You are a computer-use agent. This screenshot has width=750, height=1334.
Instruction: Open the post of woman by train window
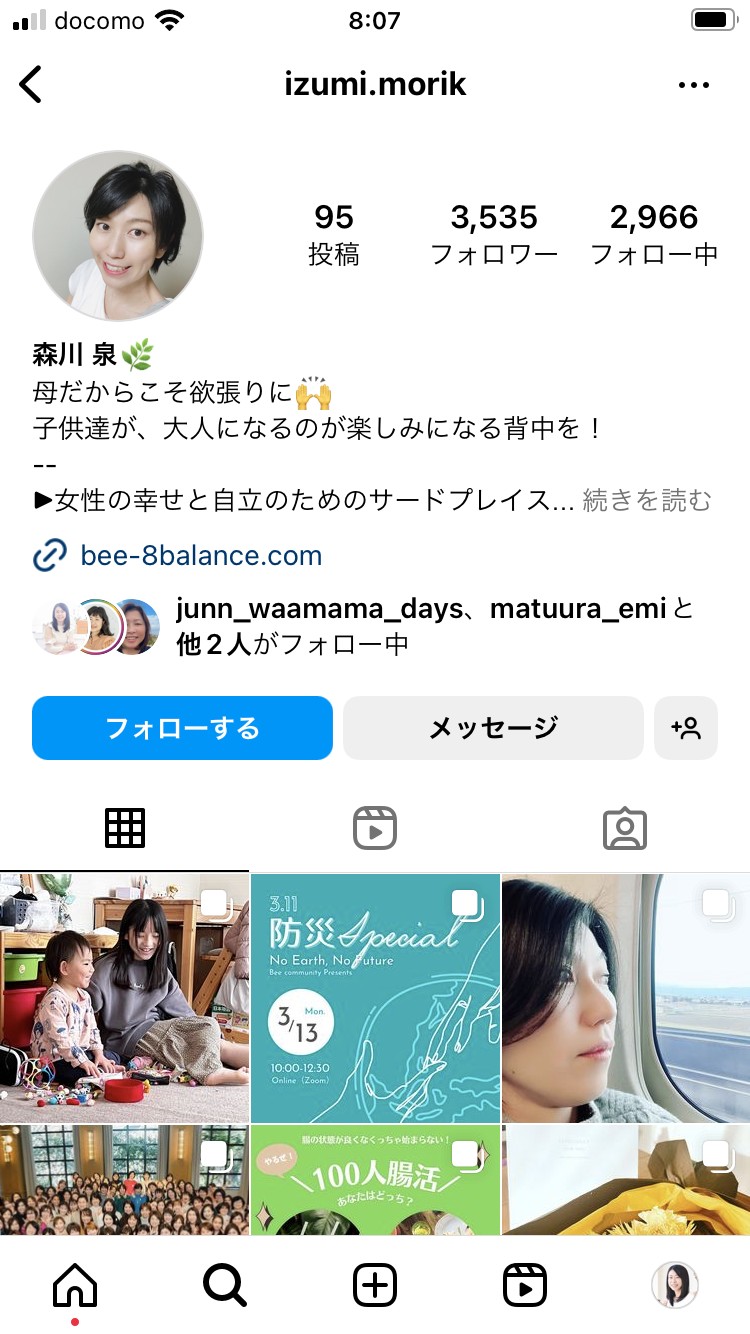626,998
